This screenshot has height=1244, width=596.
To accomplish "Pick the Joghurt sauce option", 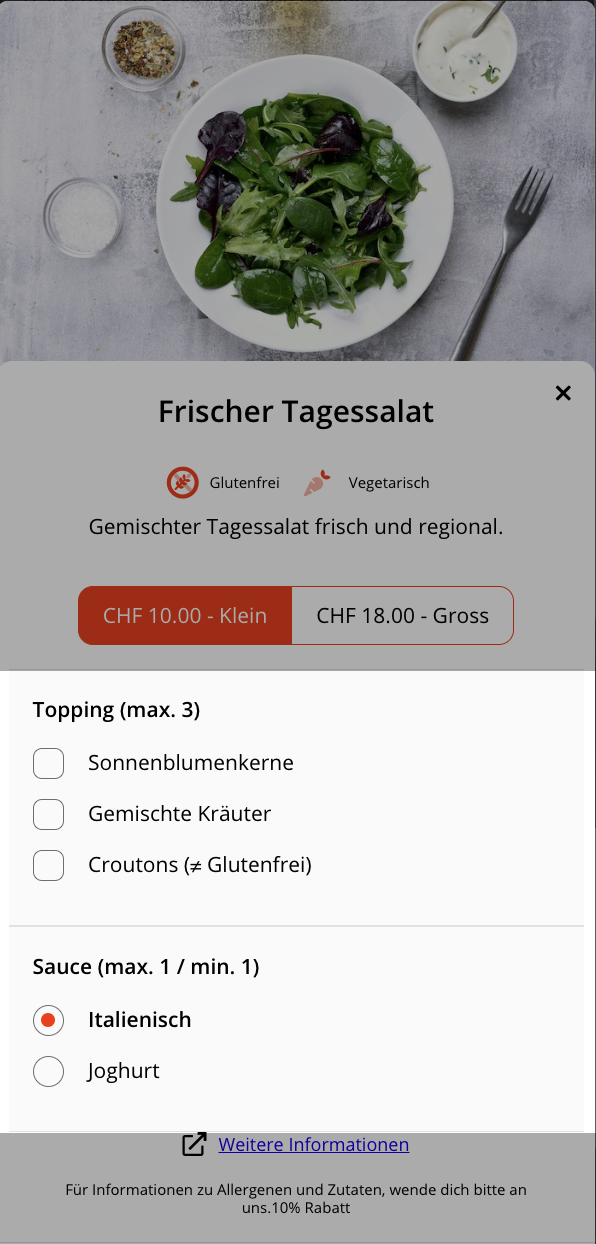I will [49, 1071].
